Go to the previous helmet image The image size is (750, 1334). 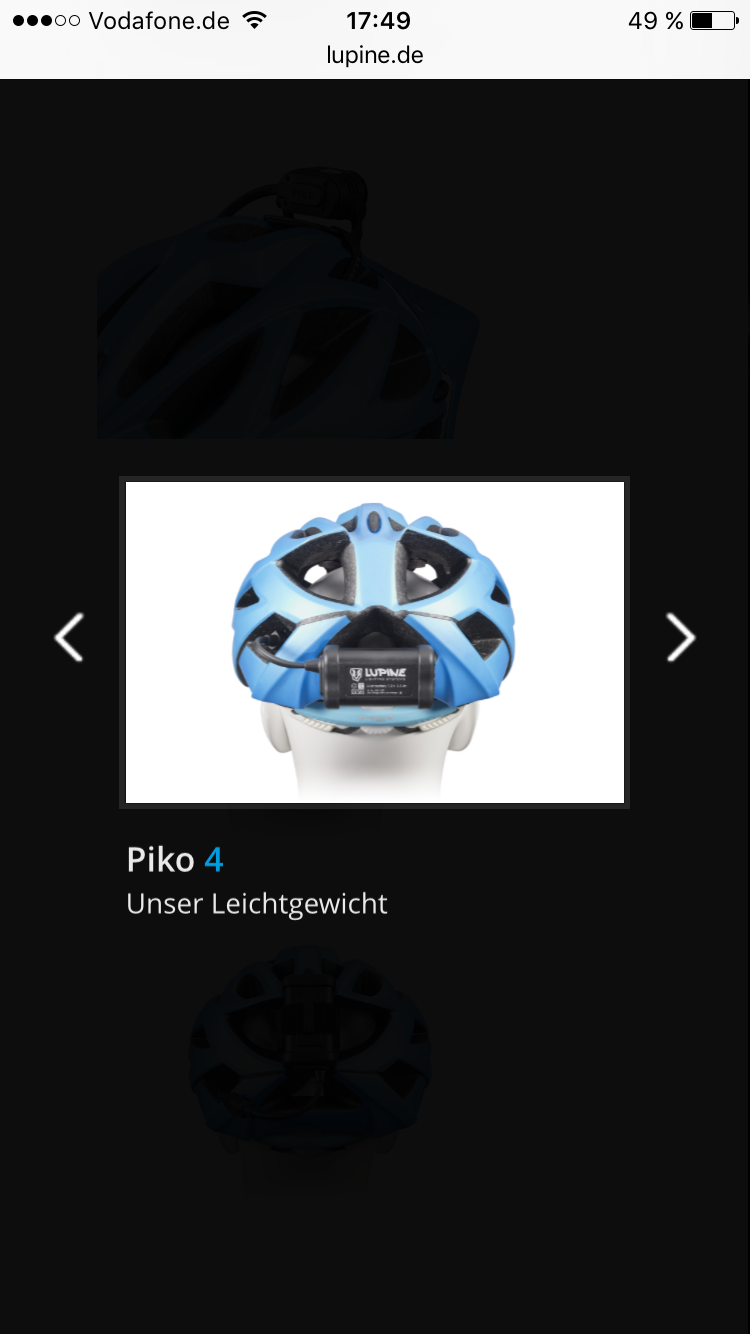pos(69,638)
